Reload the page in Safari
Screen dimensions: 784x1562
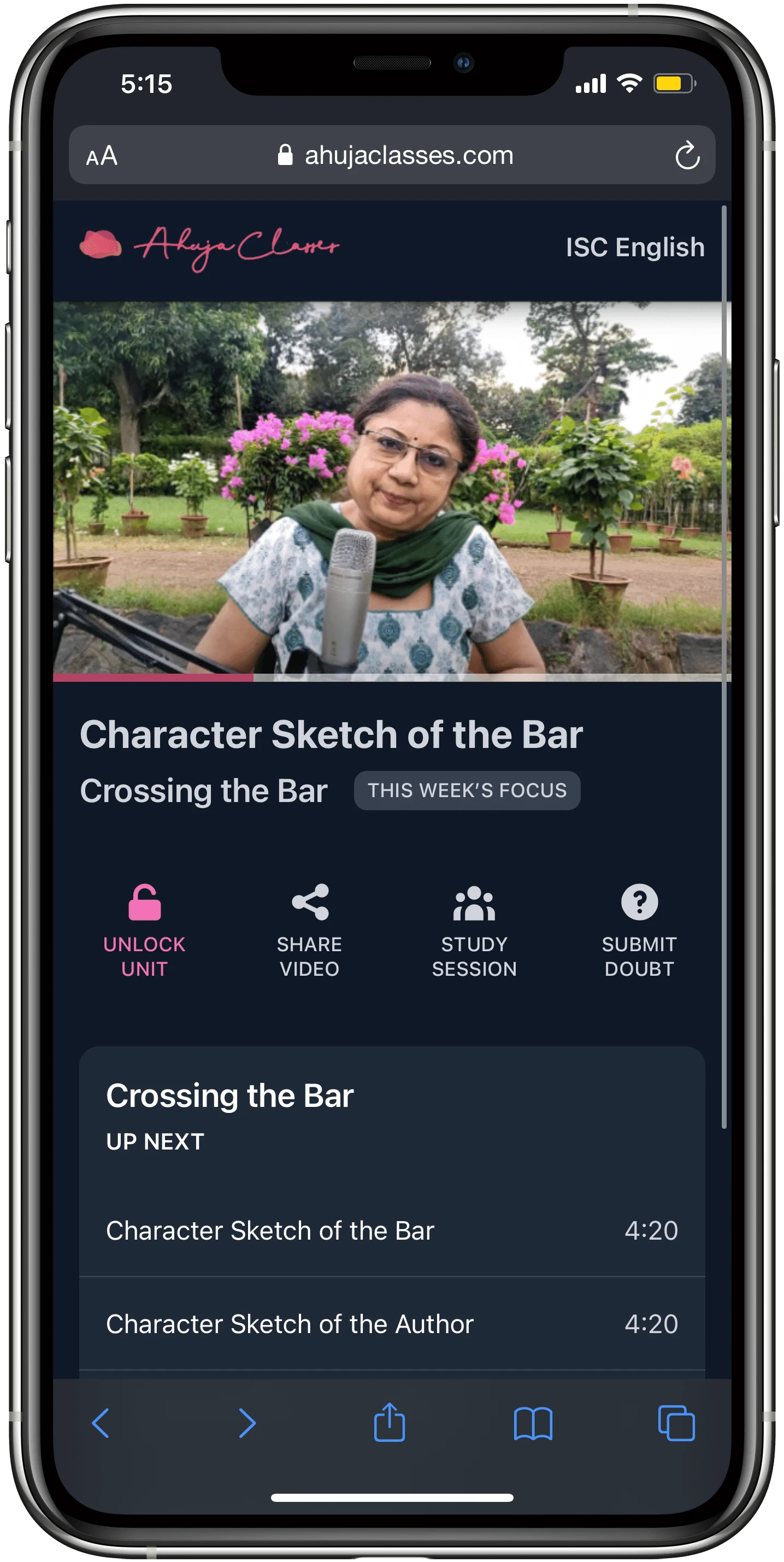tap(687, 156)
